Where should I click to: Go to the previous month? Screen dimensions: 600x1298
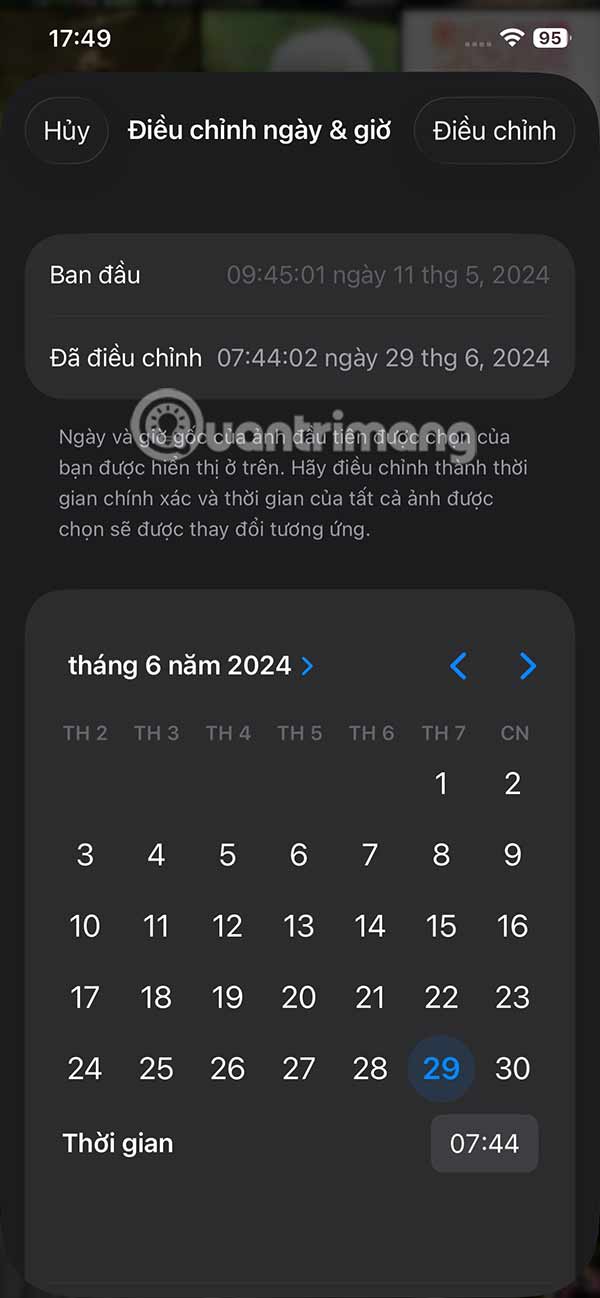coord(458,666)
